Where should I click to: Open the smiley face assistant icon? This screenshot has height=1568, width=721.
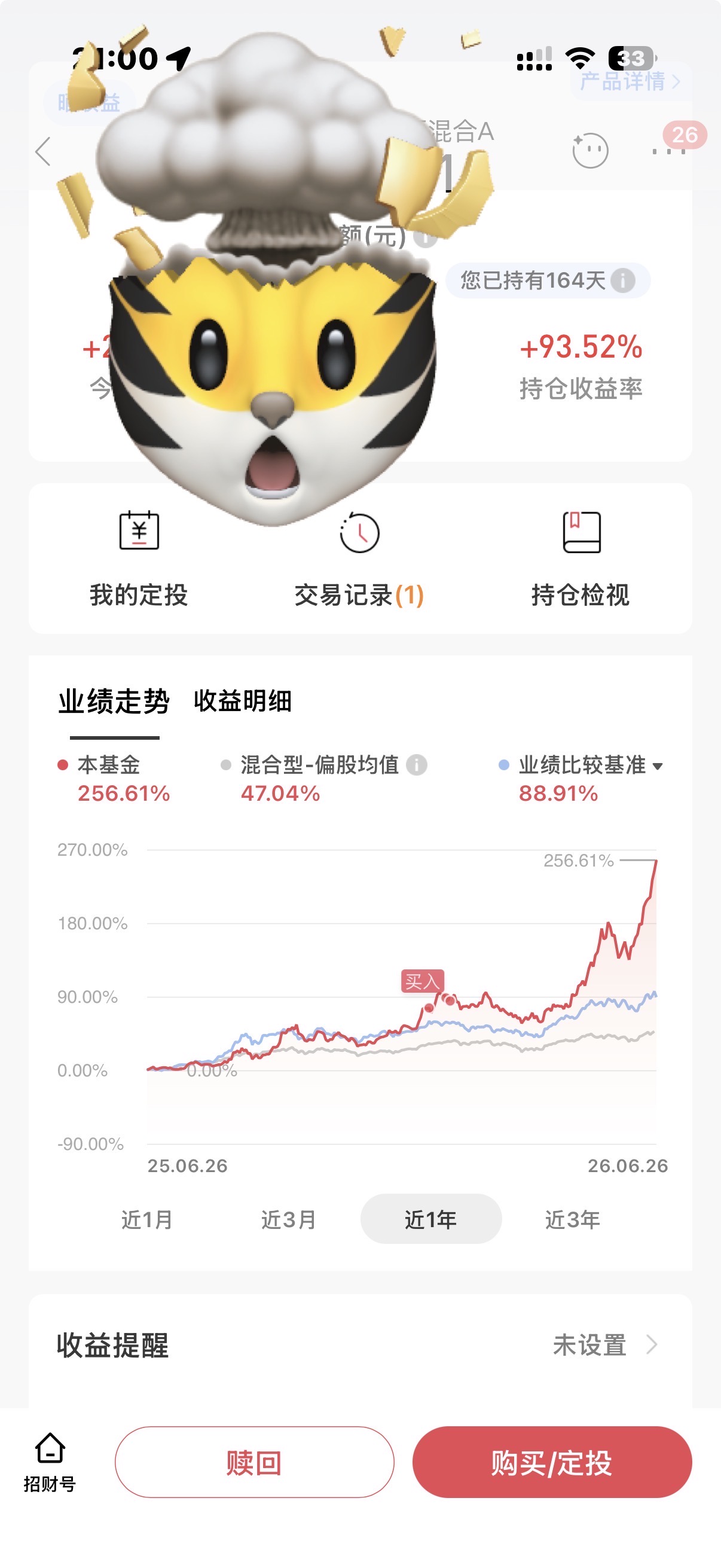[x=589, y=150]
